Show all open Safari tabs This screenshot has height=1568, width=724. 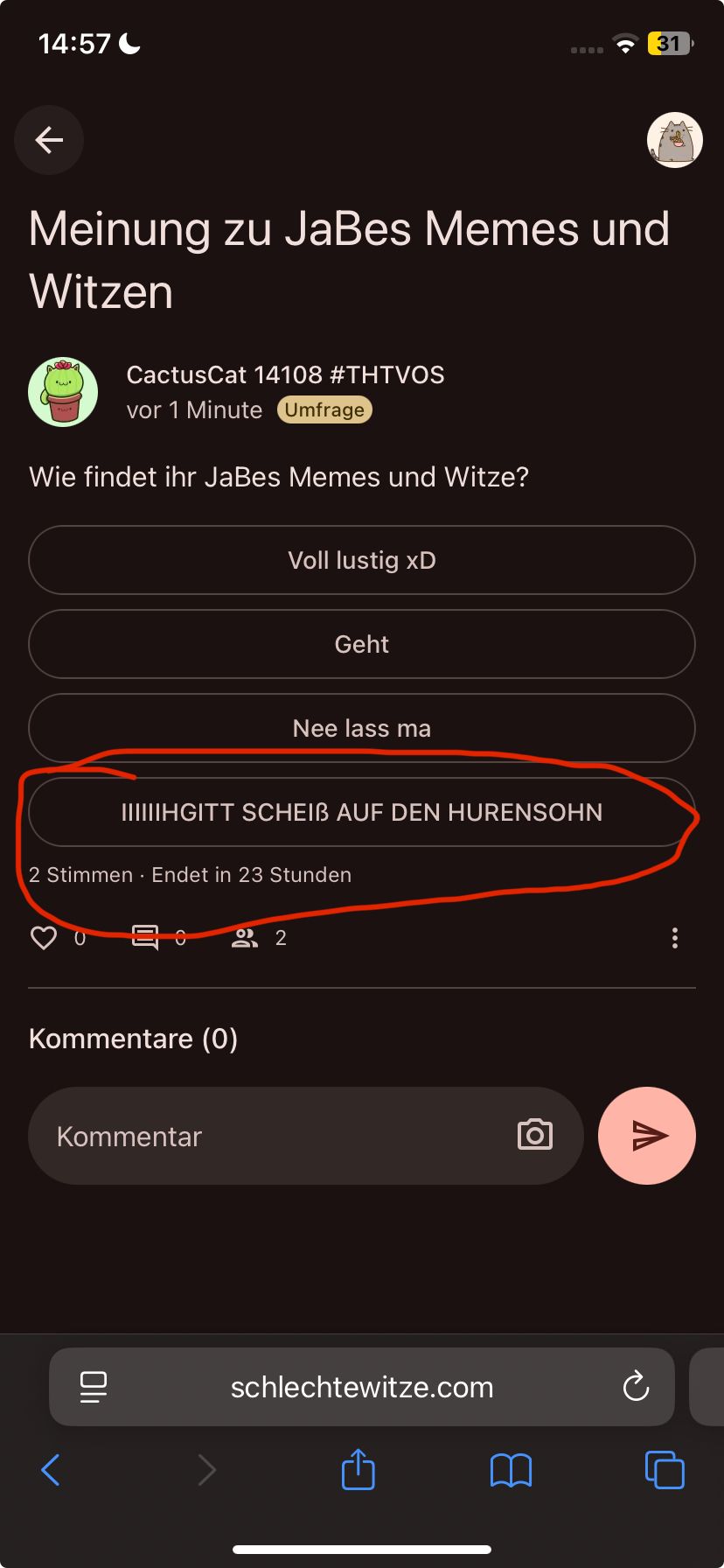click(x=665, y=1470)
